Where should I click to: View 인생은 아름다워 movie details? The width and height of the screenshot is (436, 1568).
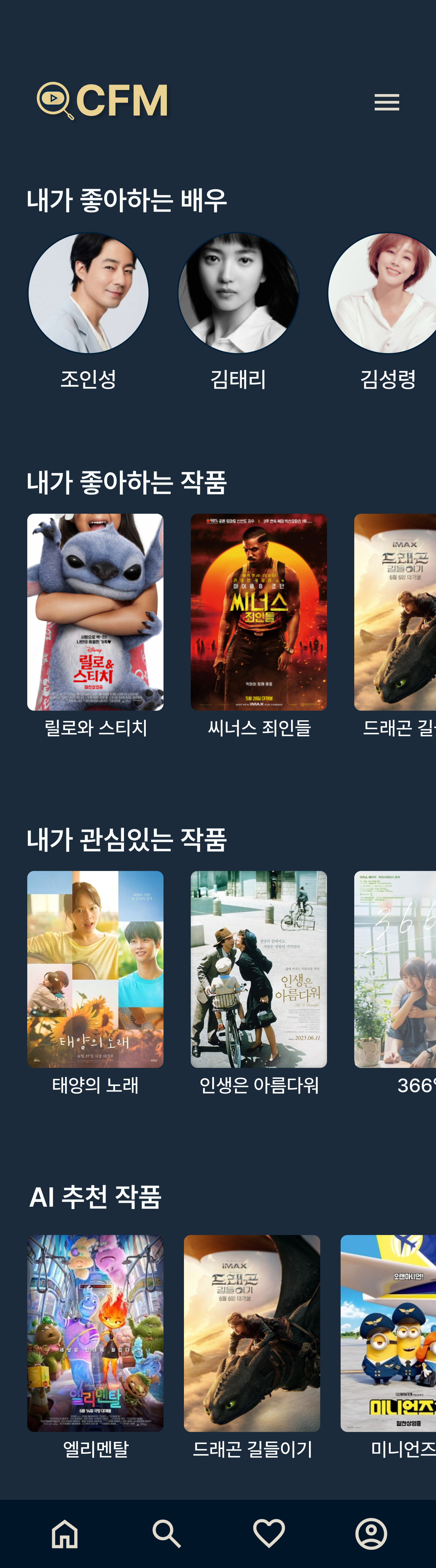(259, 969)
